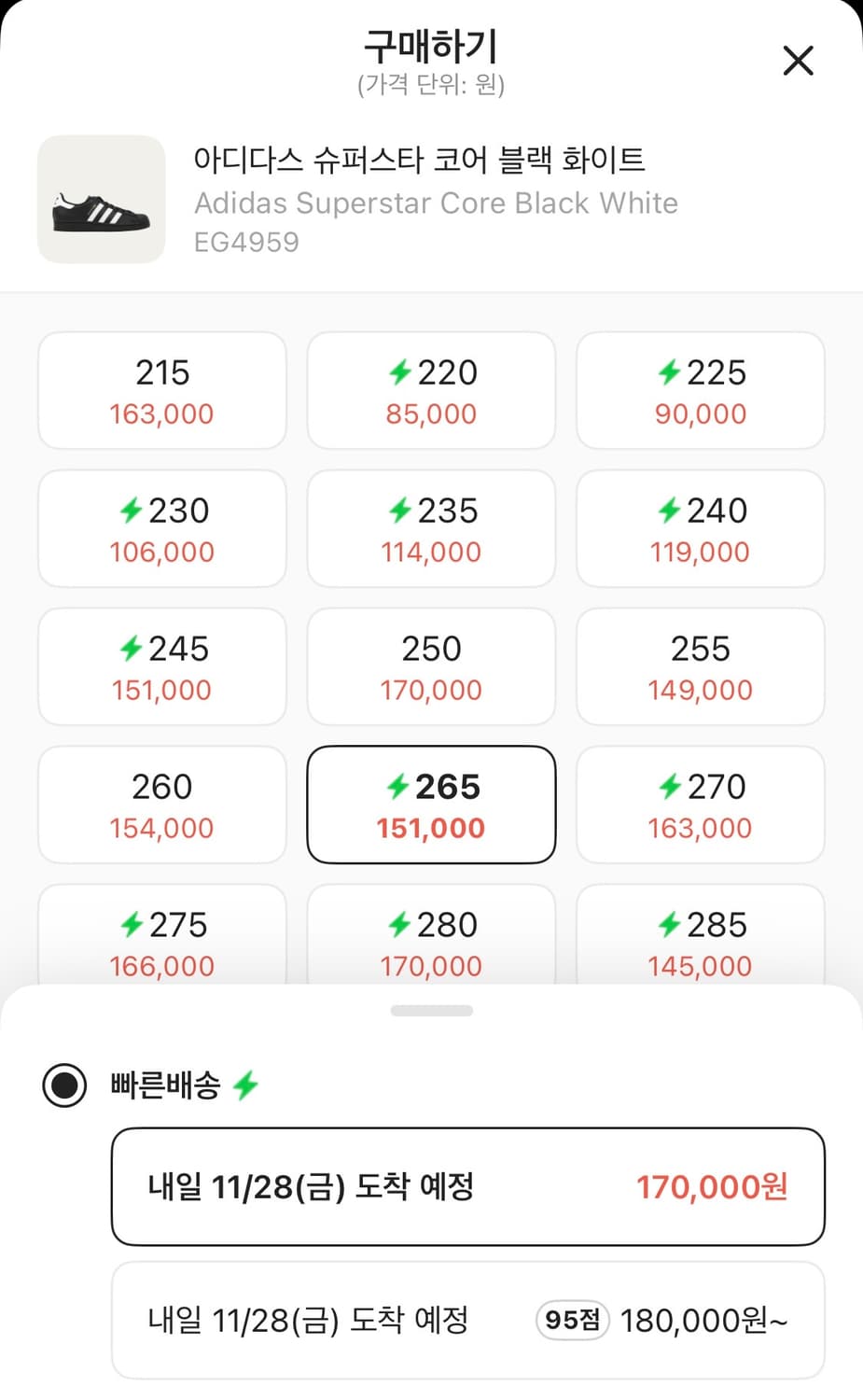Click the lightning icon on size 220
863x1400 pixels.
(400, 372)
